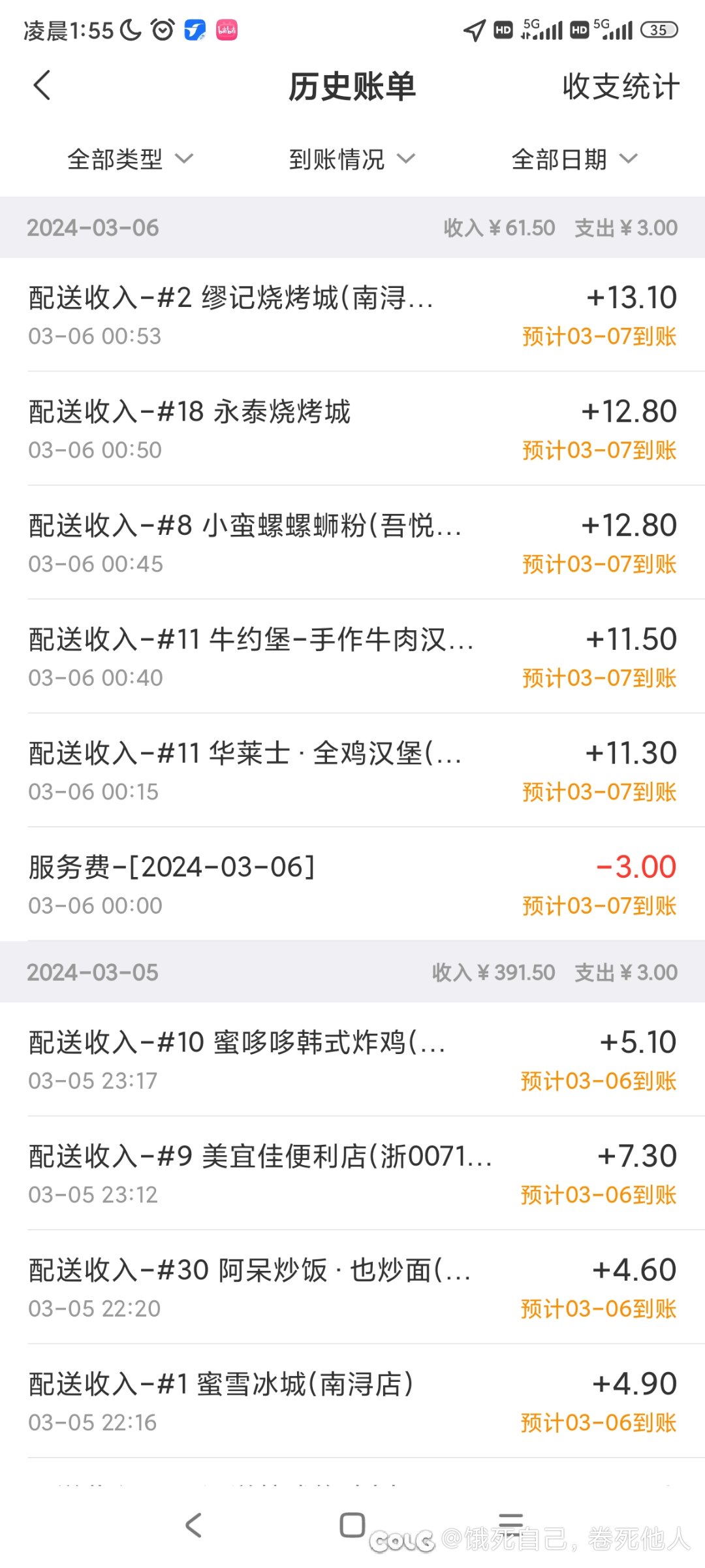Viewport: 705px width, 1568px height.
Task: Open the 服务费 -3.00 entry
Action: [x=352, y=884]
